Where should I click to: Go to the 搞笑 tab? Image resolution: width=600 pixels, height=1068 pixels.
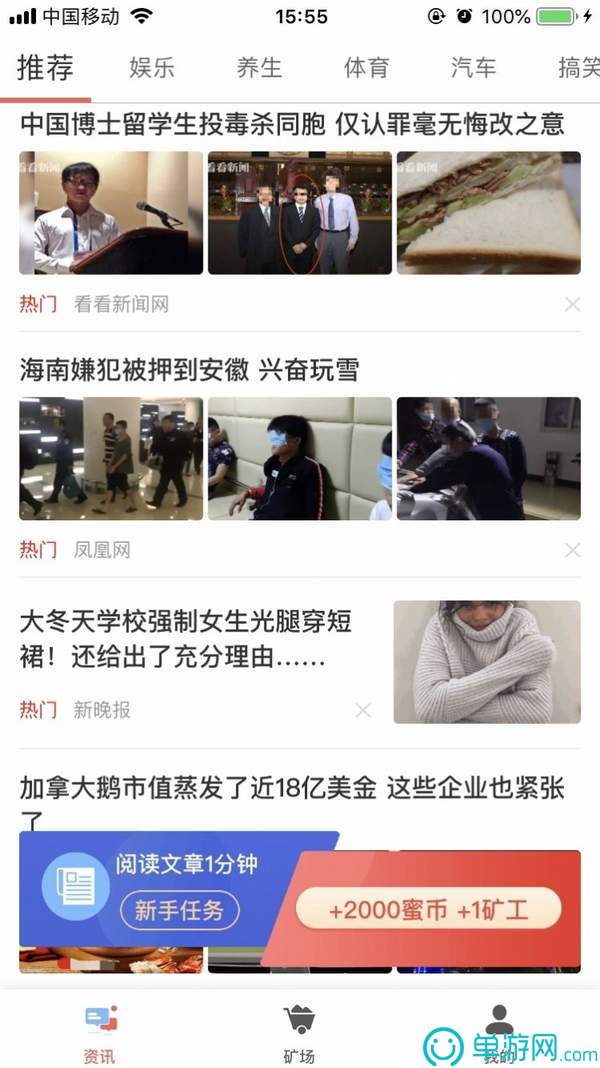tap(577, 68)
